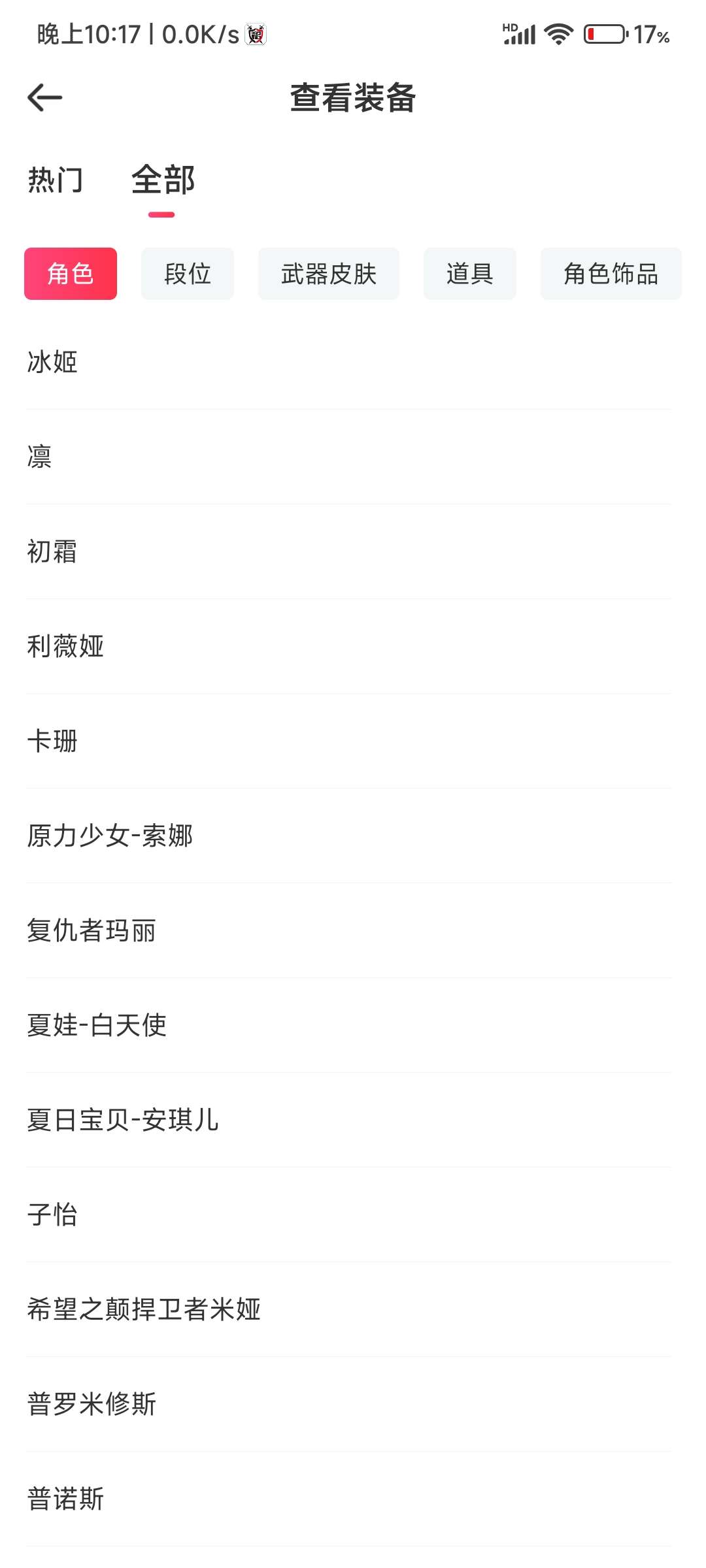Image resolution: width=706 pixels, height=1568 pixels.
Task: Open the 角色饰品 category
Action: tap(611, 274)
